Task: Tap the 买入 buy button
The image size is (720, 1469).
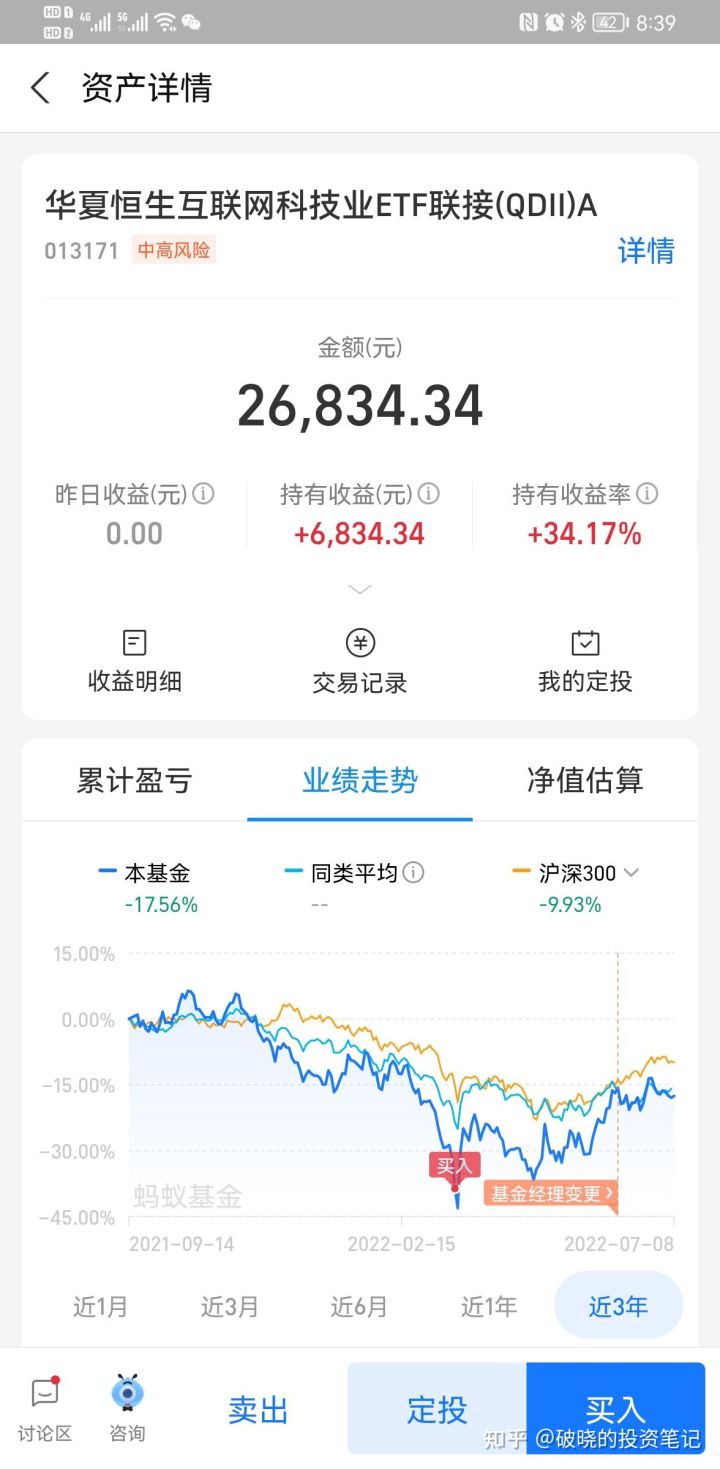Action: [617, 1409]
